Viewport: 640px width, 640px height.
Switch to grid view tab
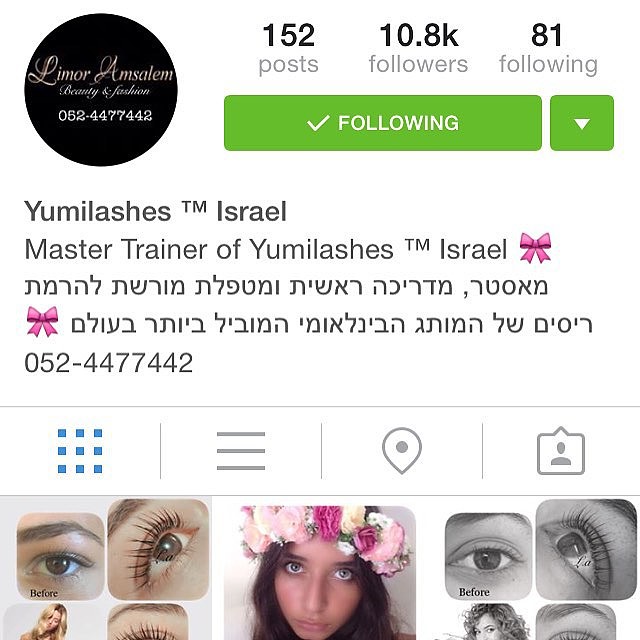point(80,451)
